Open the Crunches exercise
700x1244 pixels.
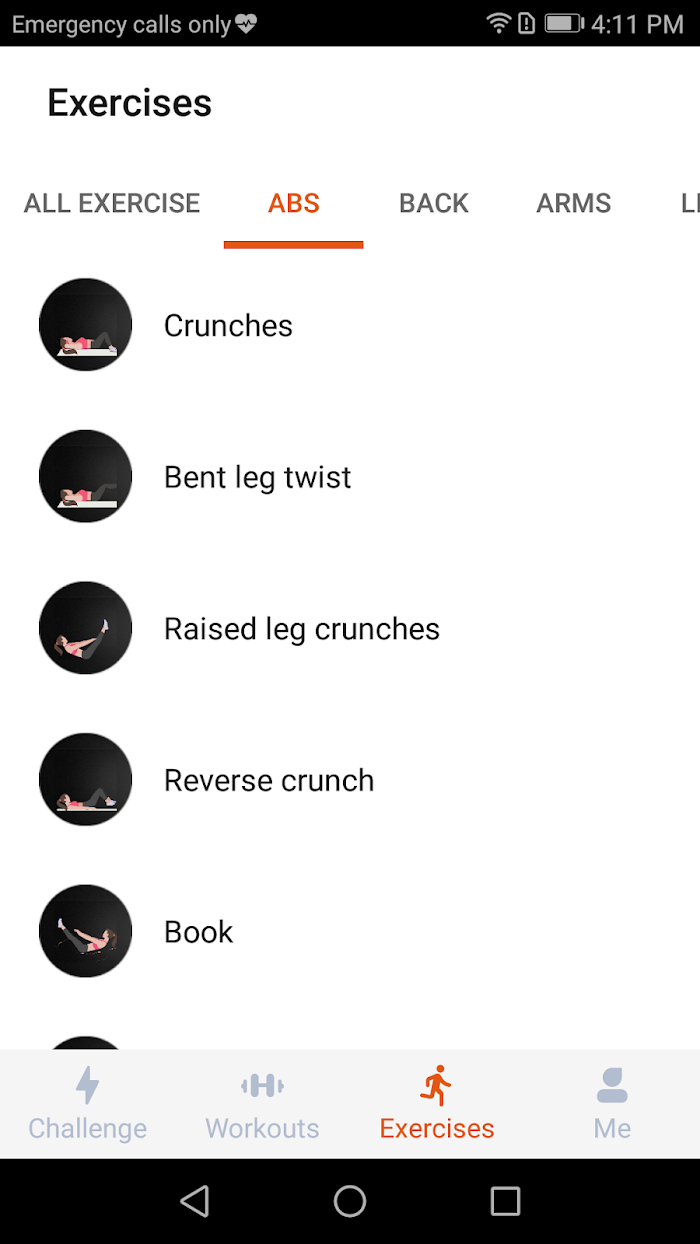coord(350,325)
